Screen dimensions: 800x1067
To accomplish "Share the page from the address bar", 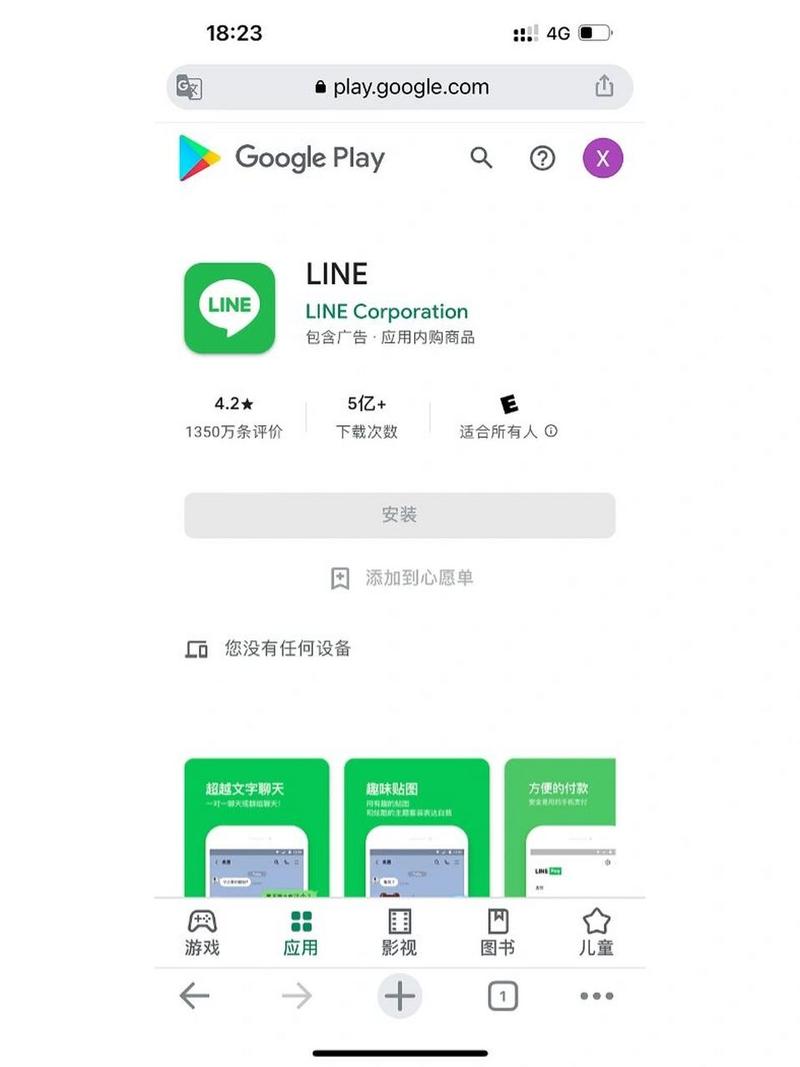I will (604, 87).
